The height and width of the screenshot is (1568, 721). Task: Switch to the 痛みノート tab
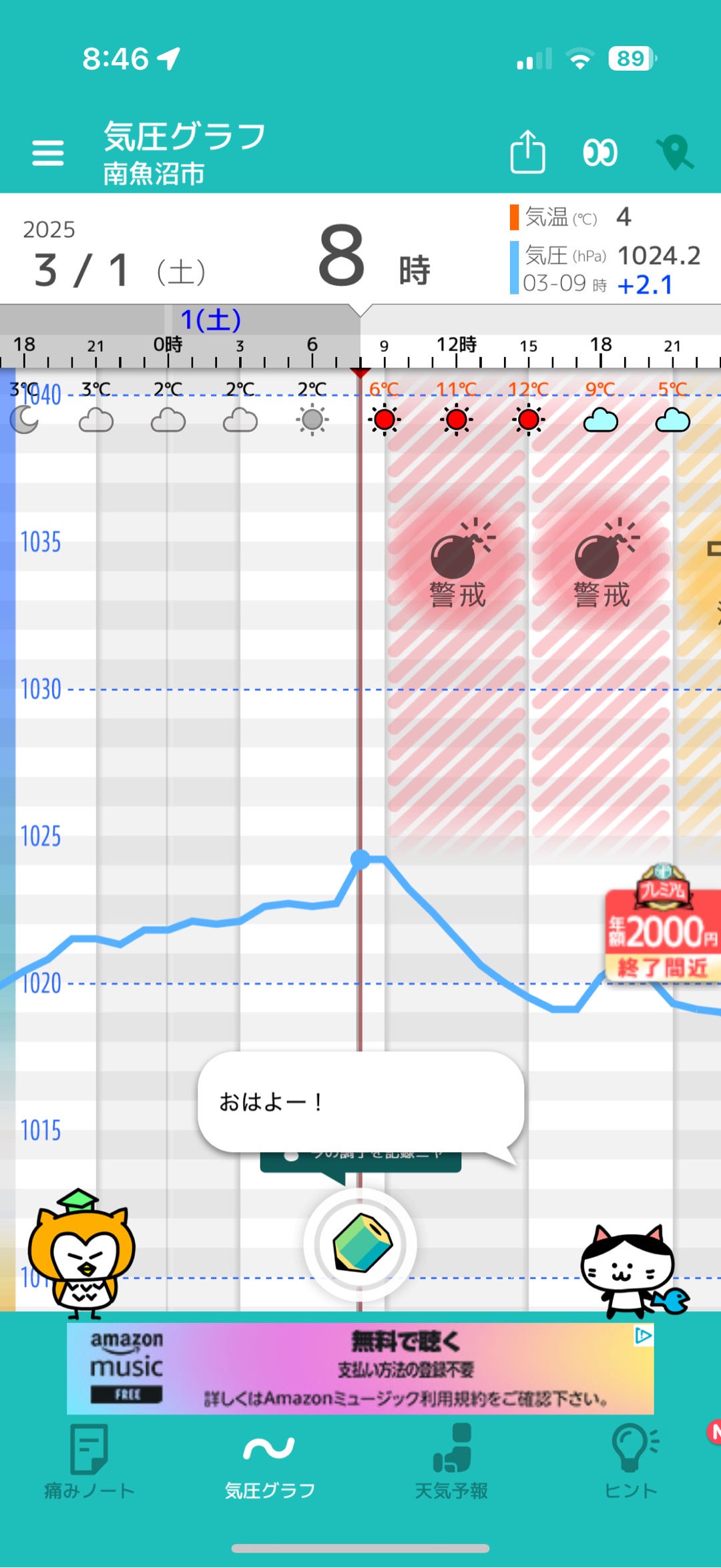(x=89, y=1463)
